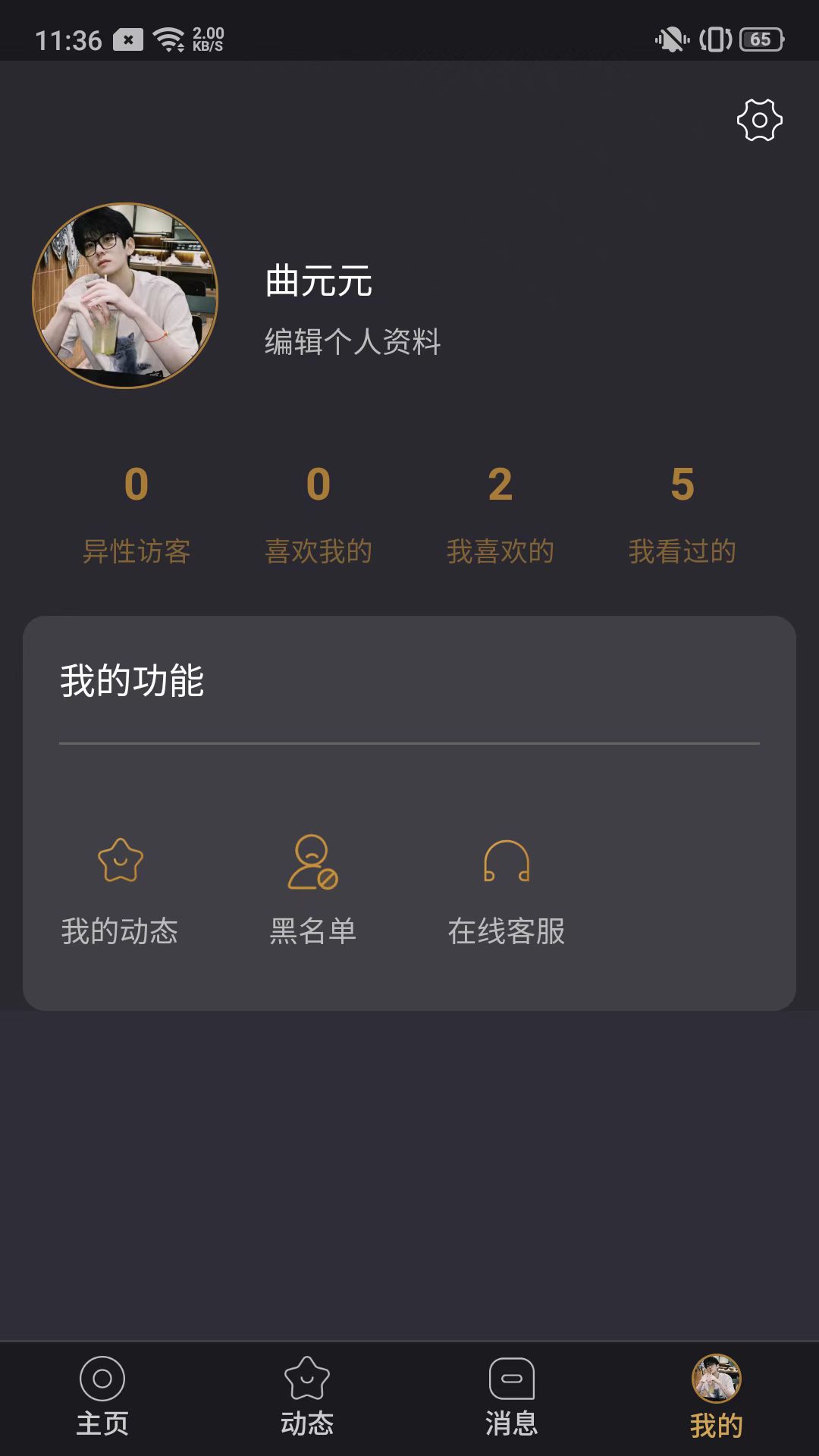
Task: Switch to the 动态 tab
Action: point(307,1397)
